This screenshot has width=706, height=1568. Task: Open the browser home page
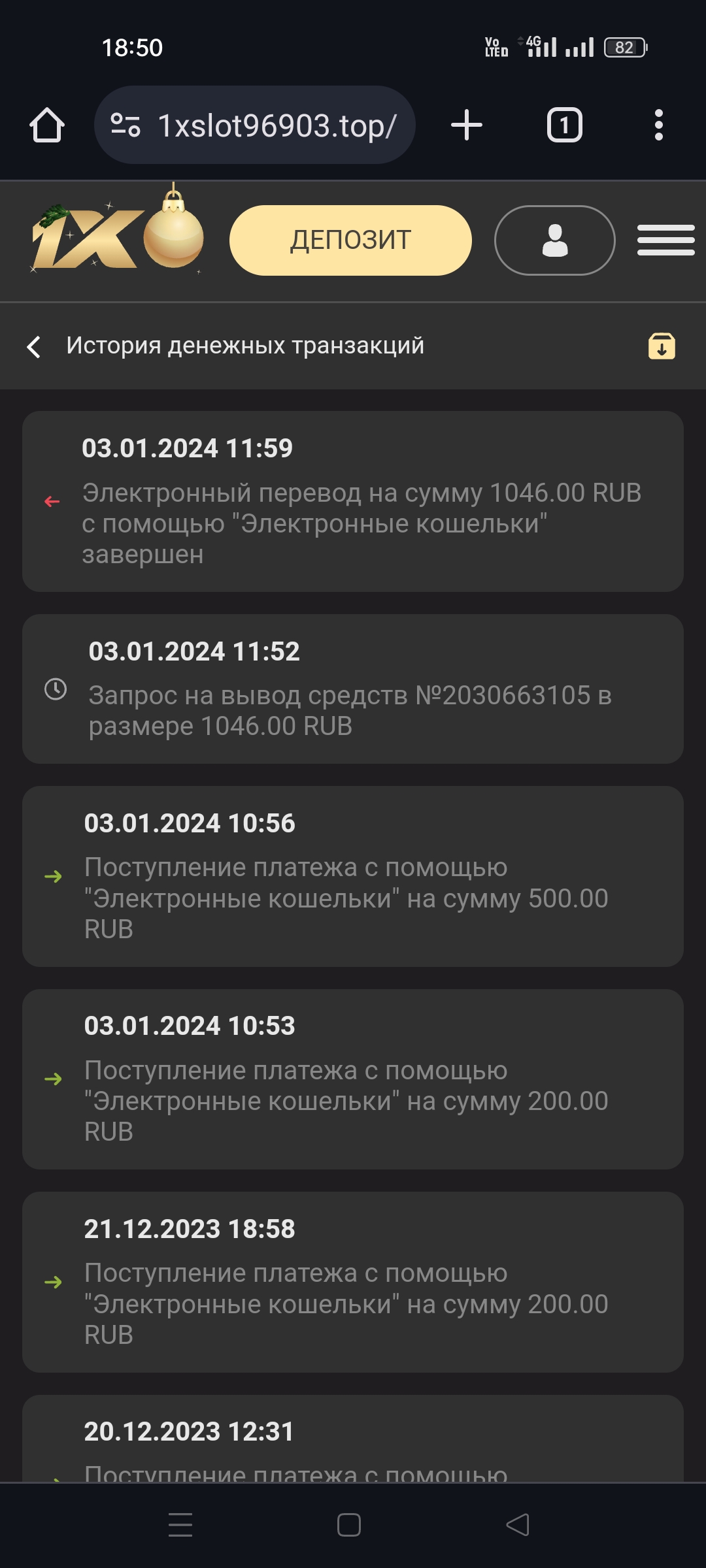click(x=47, y=125)
